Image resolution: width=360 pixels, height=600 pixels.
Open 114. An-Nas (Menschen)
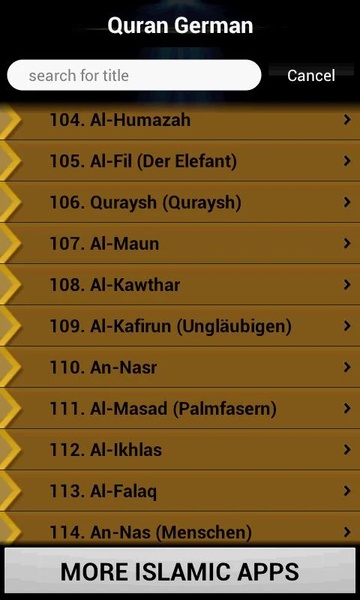pos(180,529)
